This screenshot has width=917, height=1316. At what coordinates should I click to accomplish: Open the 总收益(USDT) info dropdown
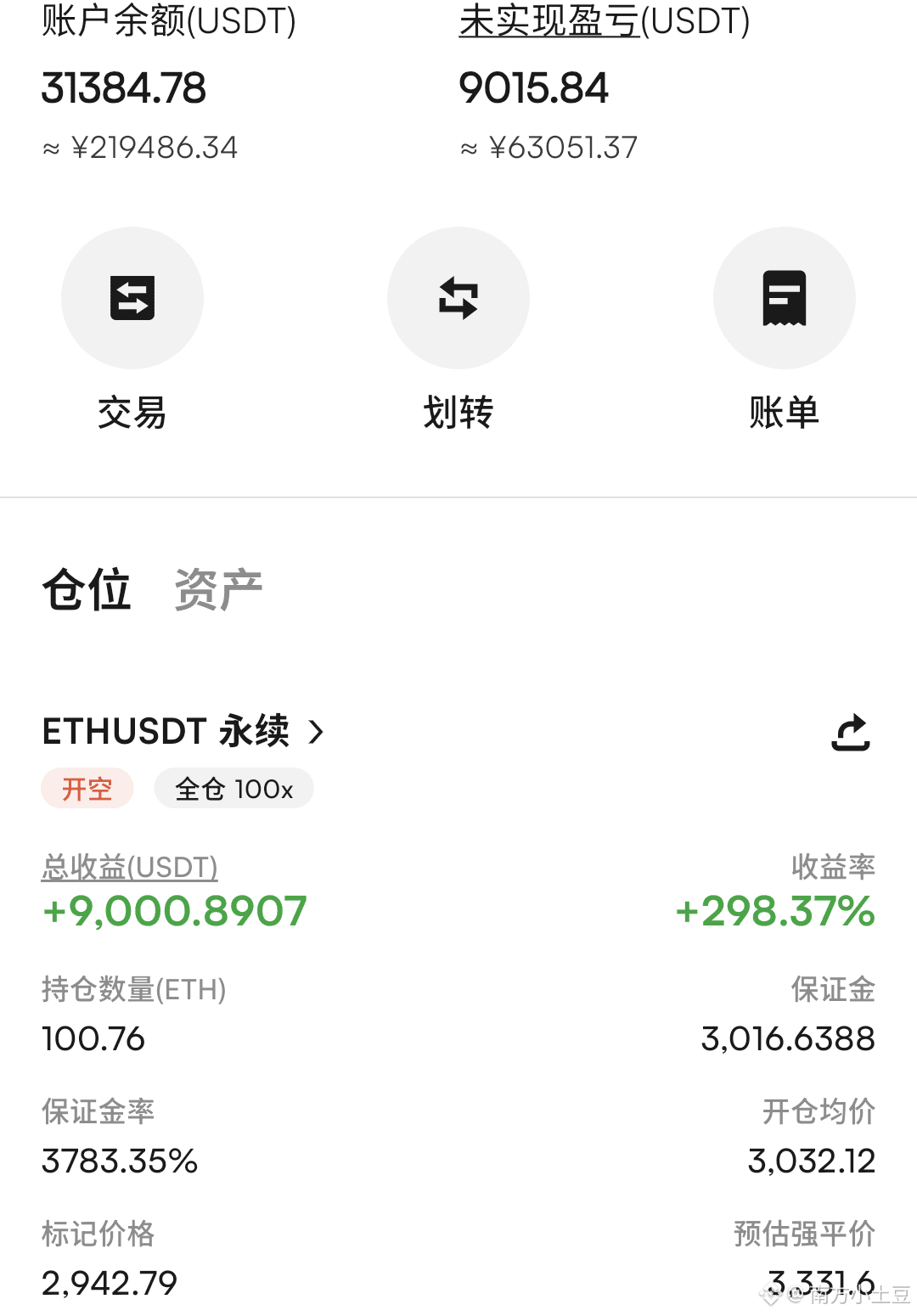[x=129, y=868]
